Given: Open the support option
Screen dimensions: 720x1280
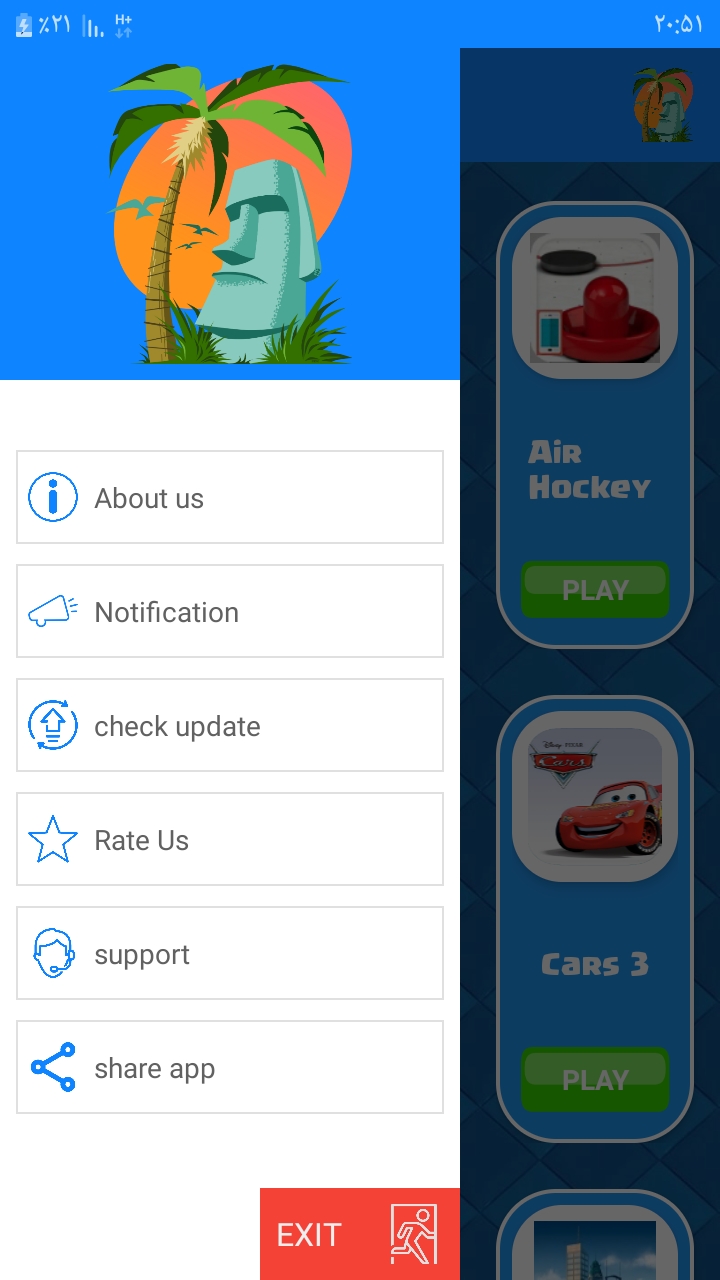Looking at the screenshot, I should [230, 953].
